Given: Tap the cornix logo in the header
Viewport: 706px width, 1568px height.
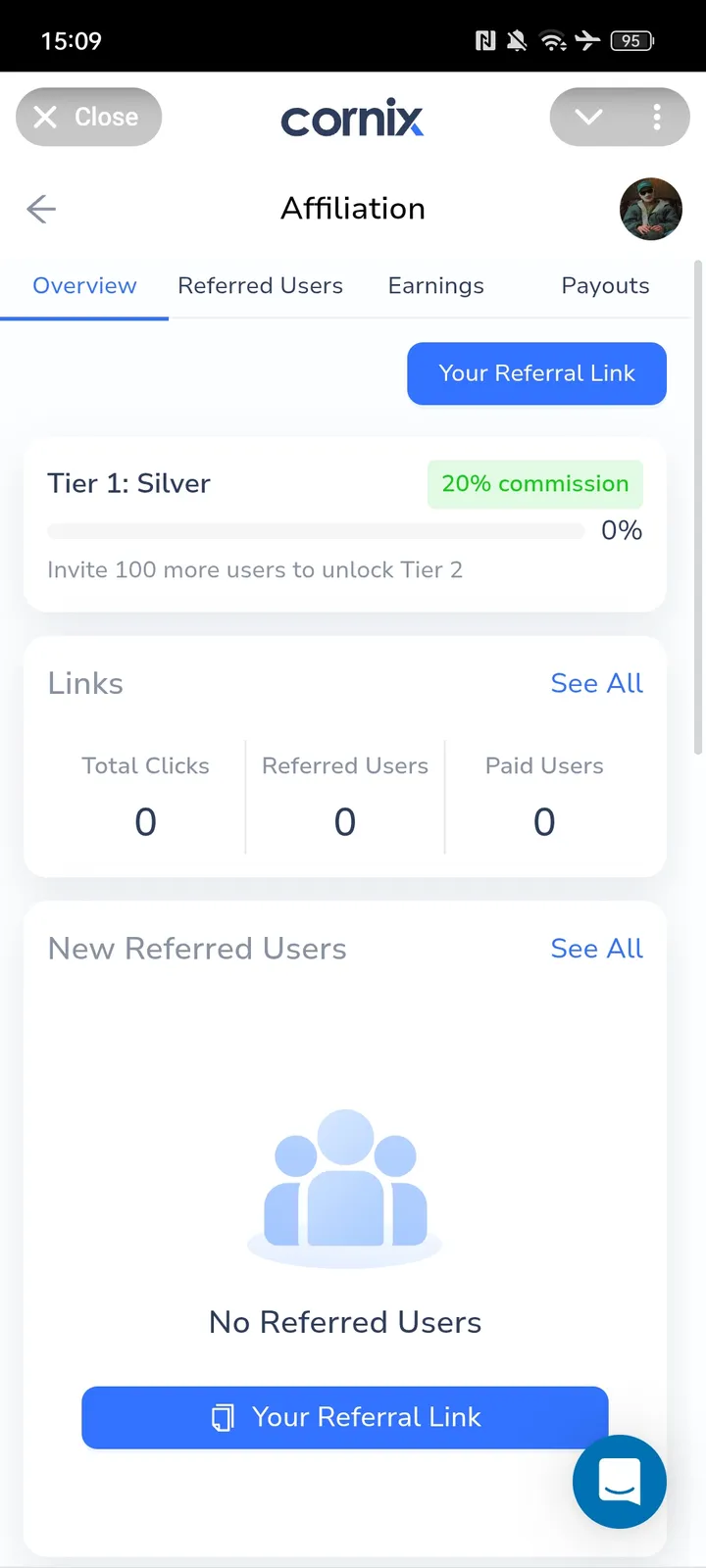Looking at the screenshot, I should 352,117.
